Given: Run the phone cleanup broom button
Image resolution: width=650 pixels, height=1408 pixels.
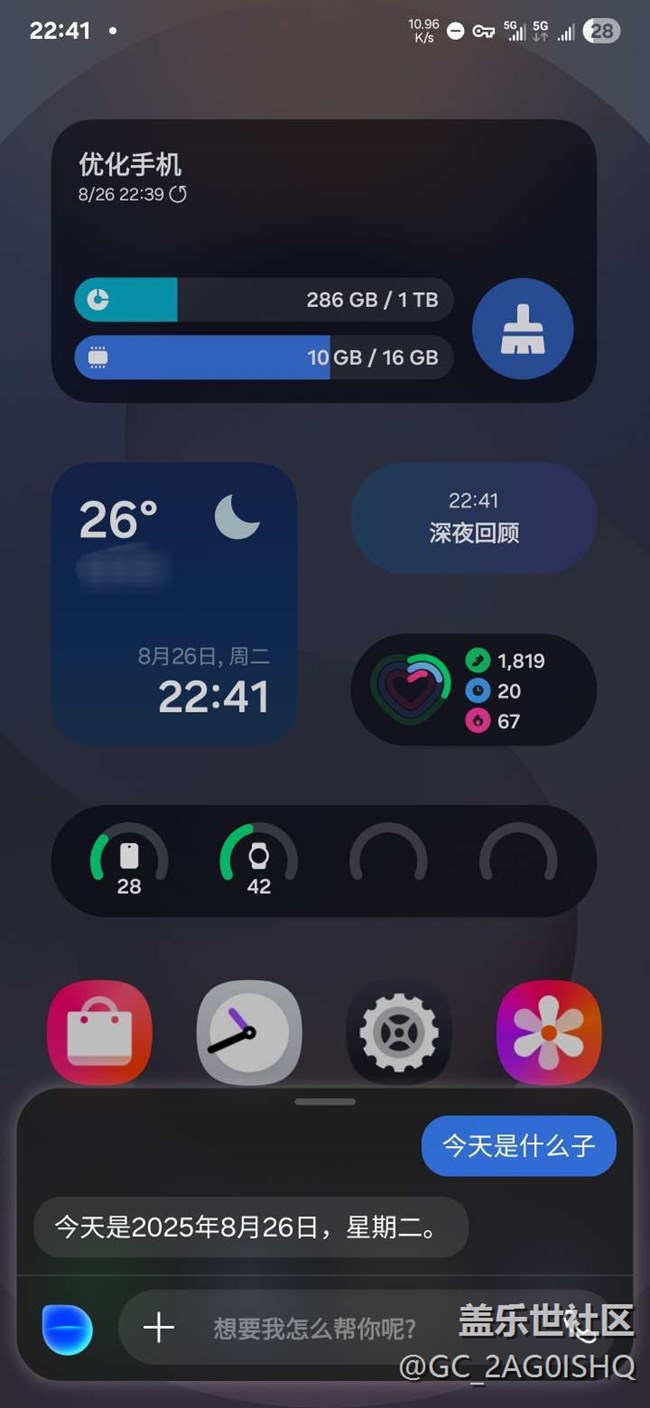Looking at the screenshot, I should click(x=522, y=330).
